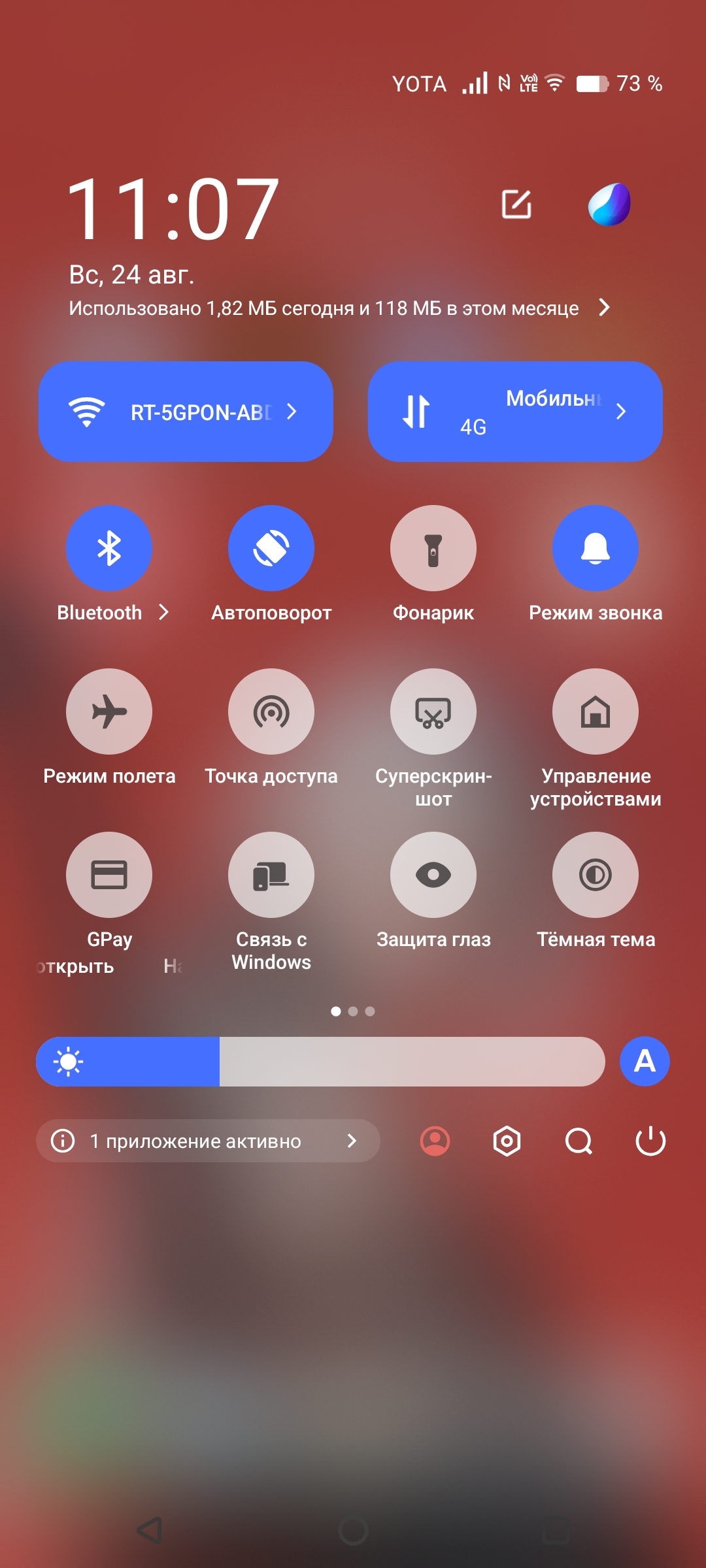Enable Связь с Windows
The height and width of the screenshot is (1568, 706).
271,875
